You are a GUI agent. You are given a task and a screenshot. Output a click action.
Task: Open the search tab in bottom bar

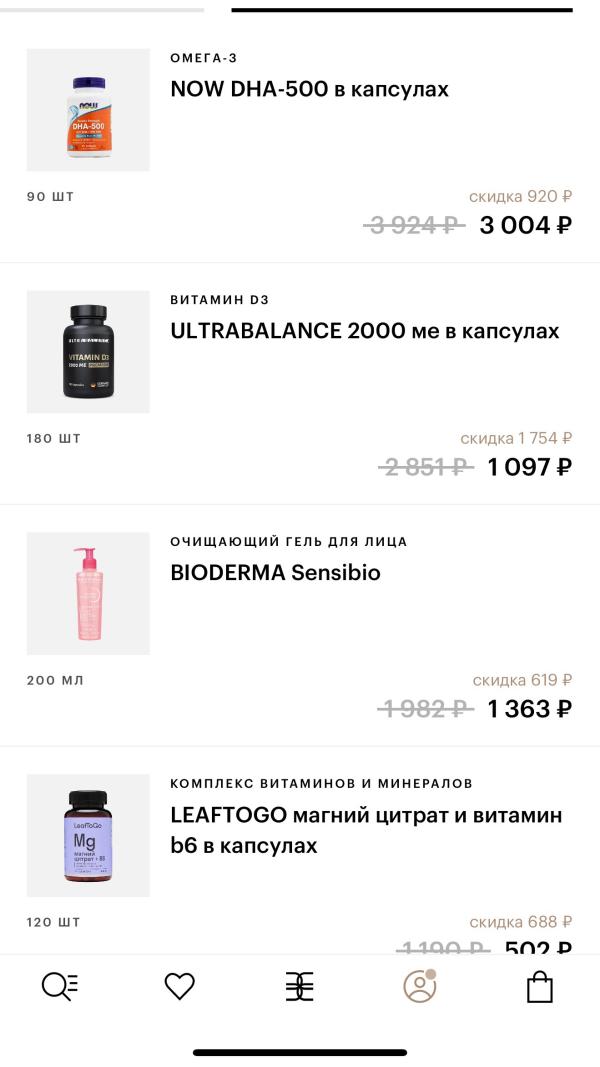[x=60, y=987]
